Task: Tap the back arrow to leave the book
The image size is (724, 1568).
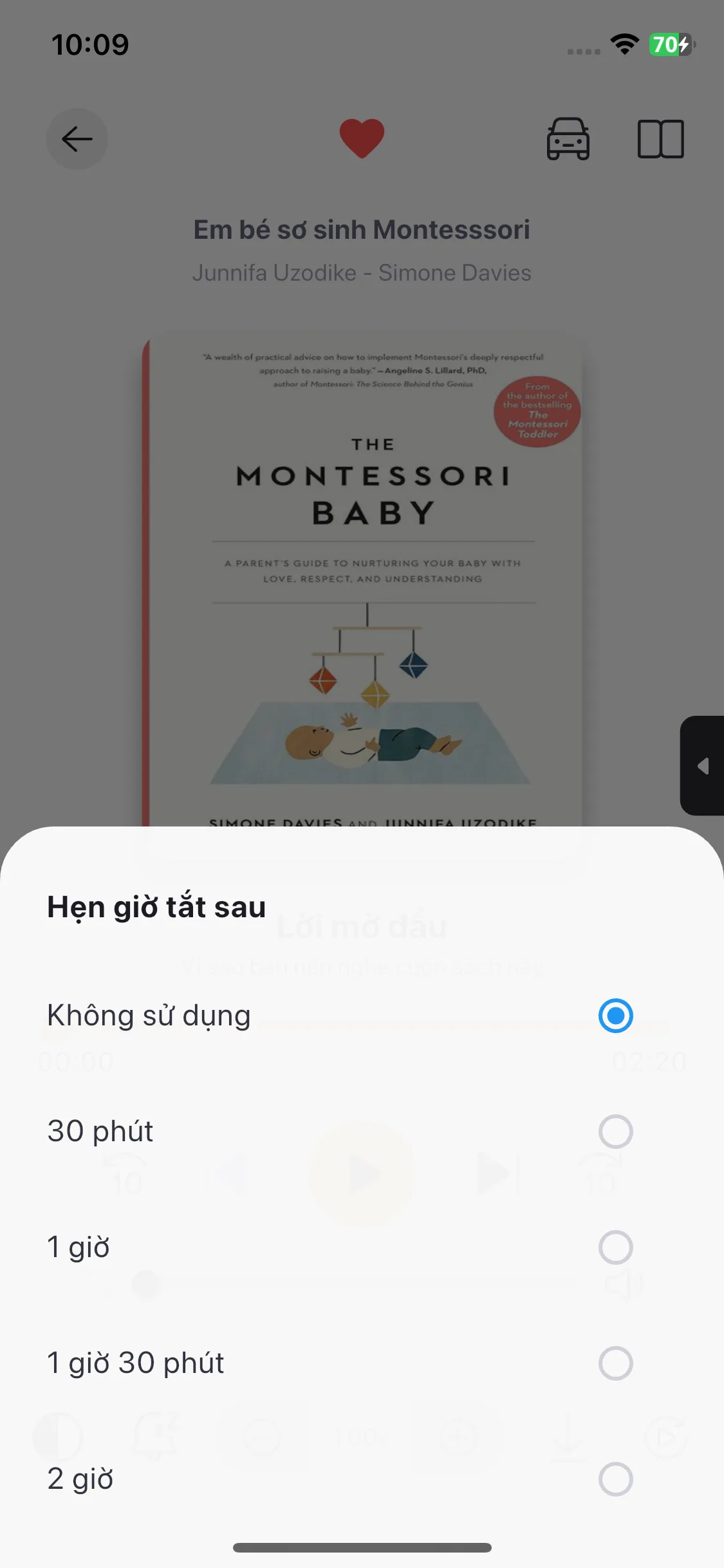Action: coord(77,140)
